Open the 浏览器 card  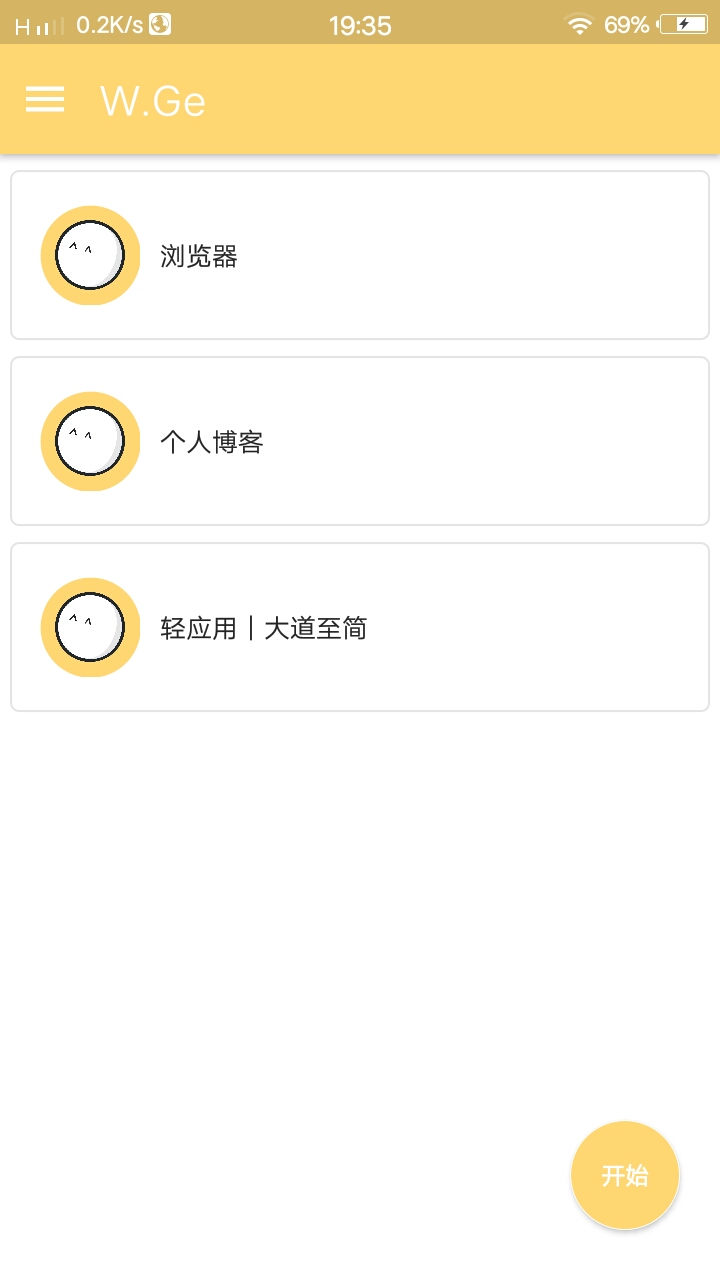[x=360, y=255]
